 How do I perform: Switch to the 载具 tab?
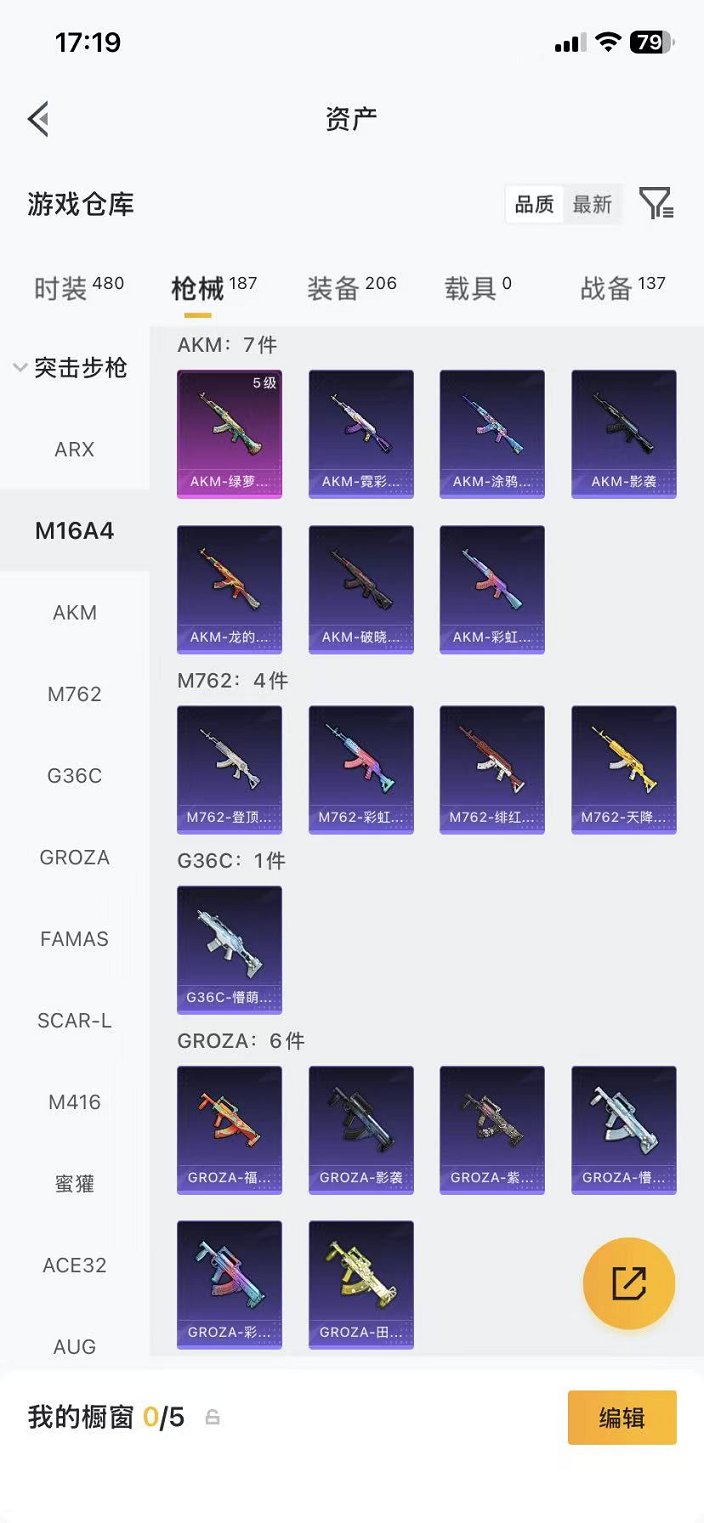[x=478, y=288]
